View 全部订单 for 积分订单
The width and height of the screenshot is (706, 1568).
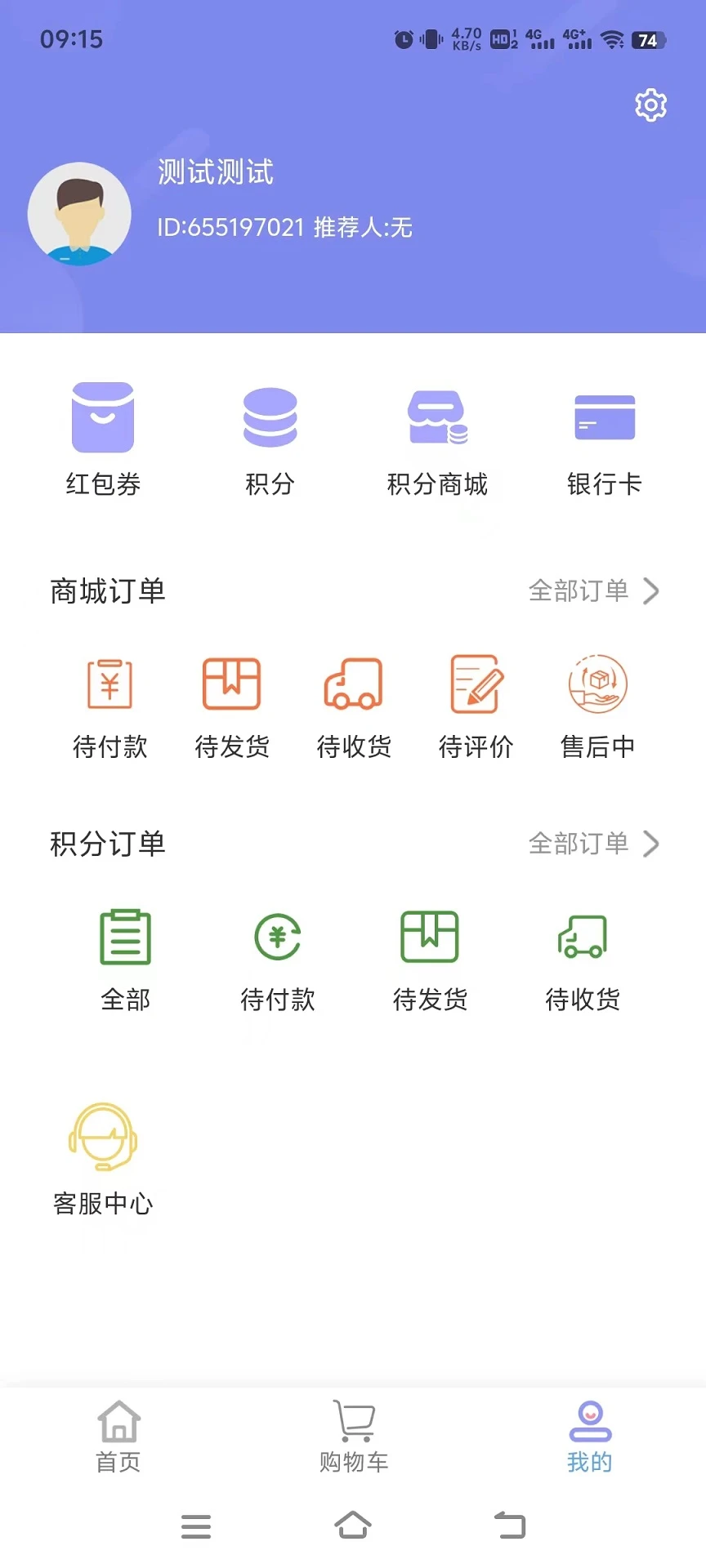592,844
